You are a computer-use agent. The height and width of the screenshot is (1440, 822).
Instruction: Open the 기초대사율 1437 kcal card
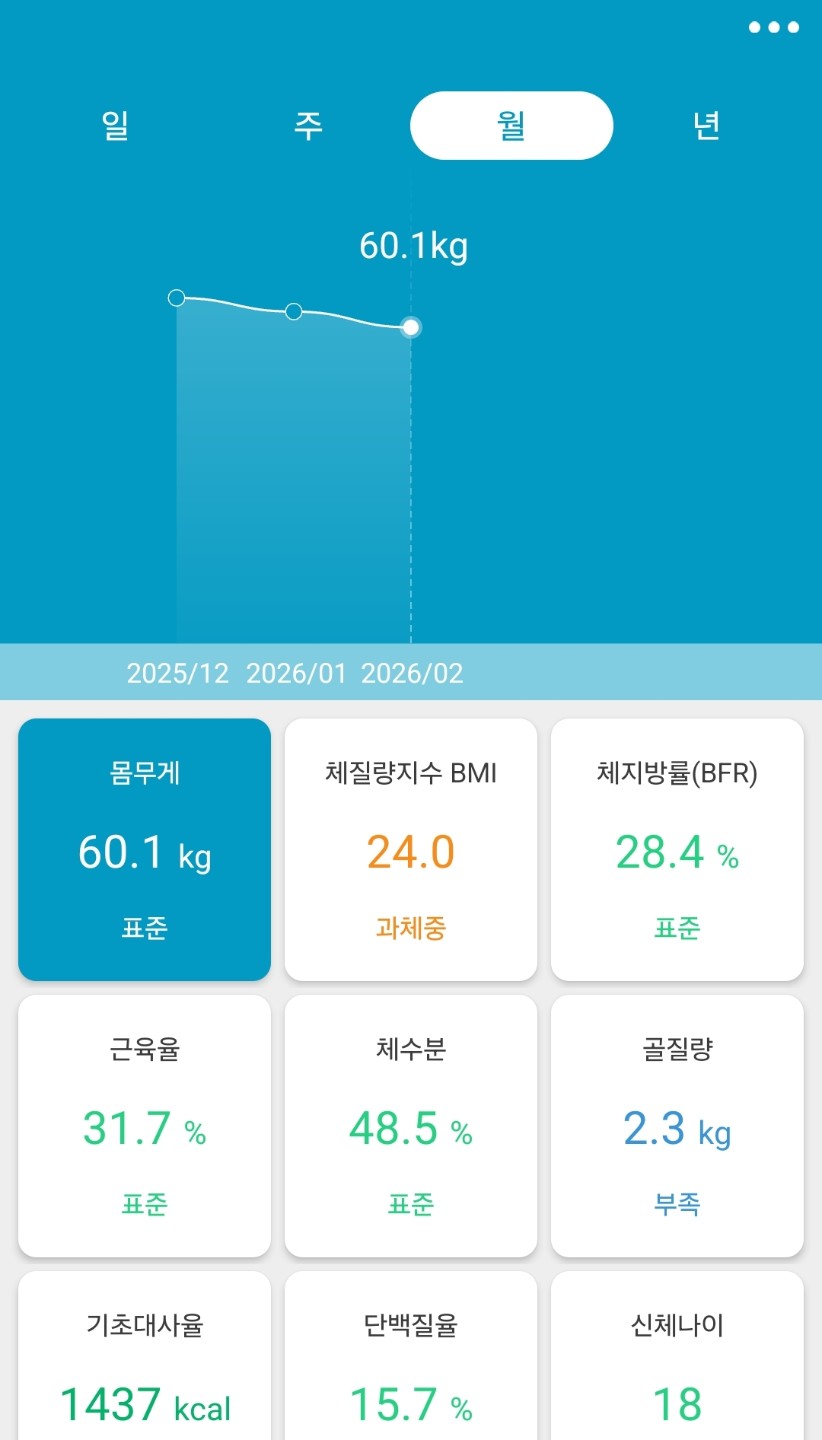[145, 1360]
